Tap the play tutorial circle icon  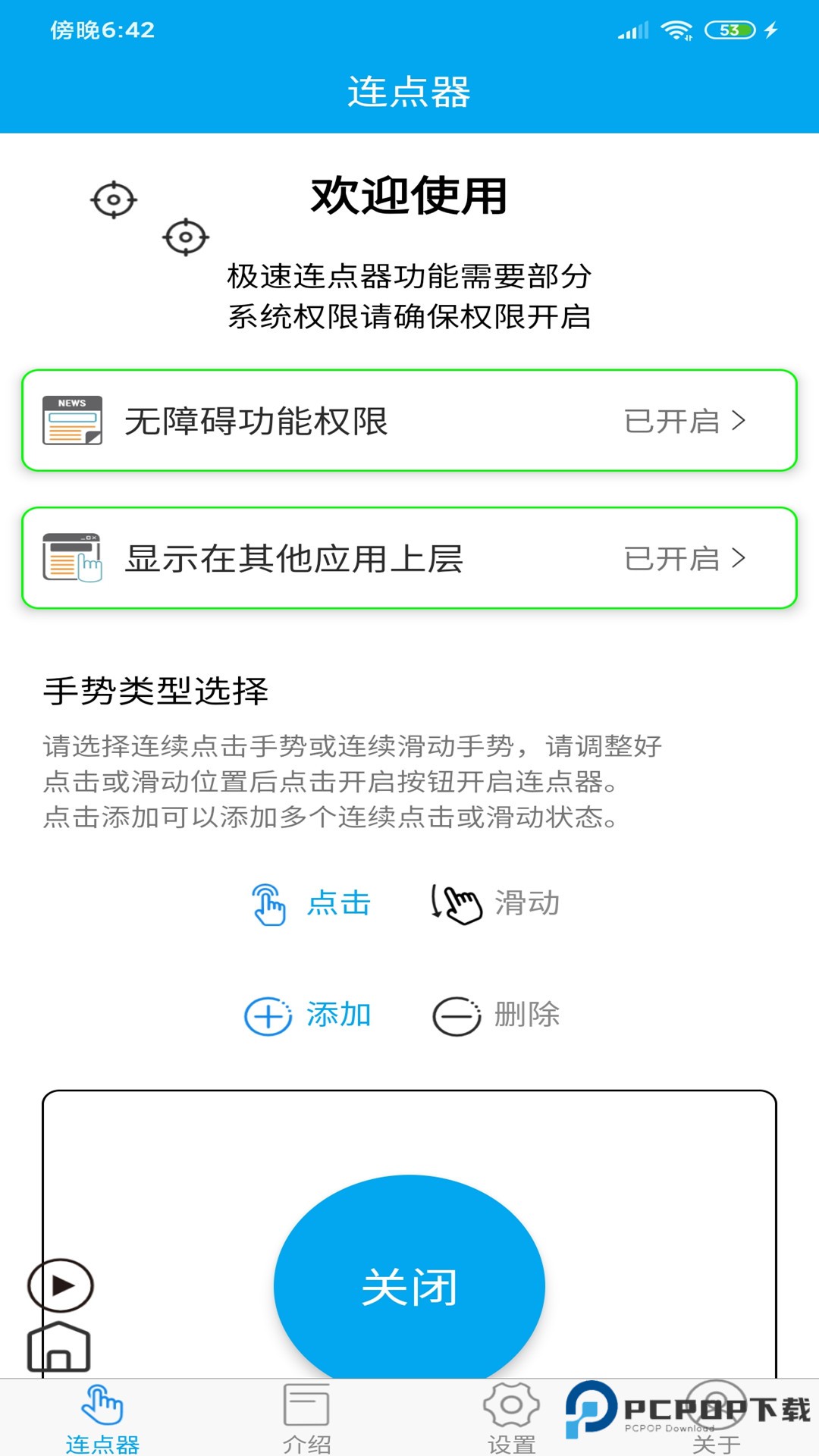[x=59, y=1283]
